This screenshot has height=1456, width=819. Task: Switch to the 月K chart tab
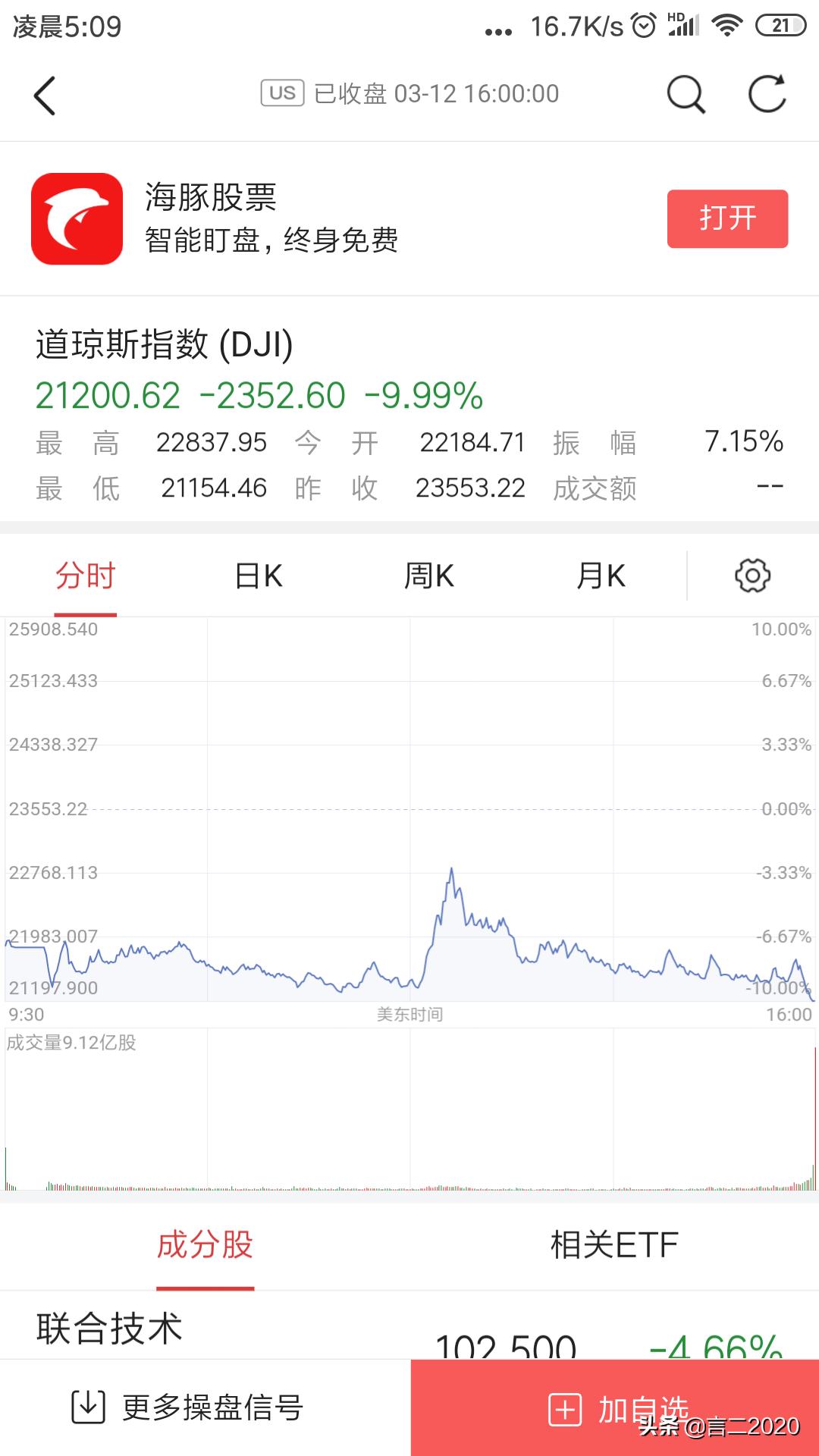(601, 576)
